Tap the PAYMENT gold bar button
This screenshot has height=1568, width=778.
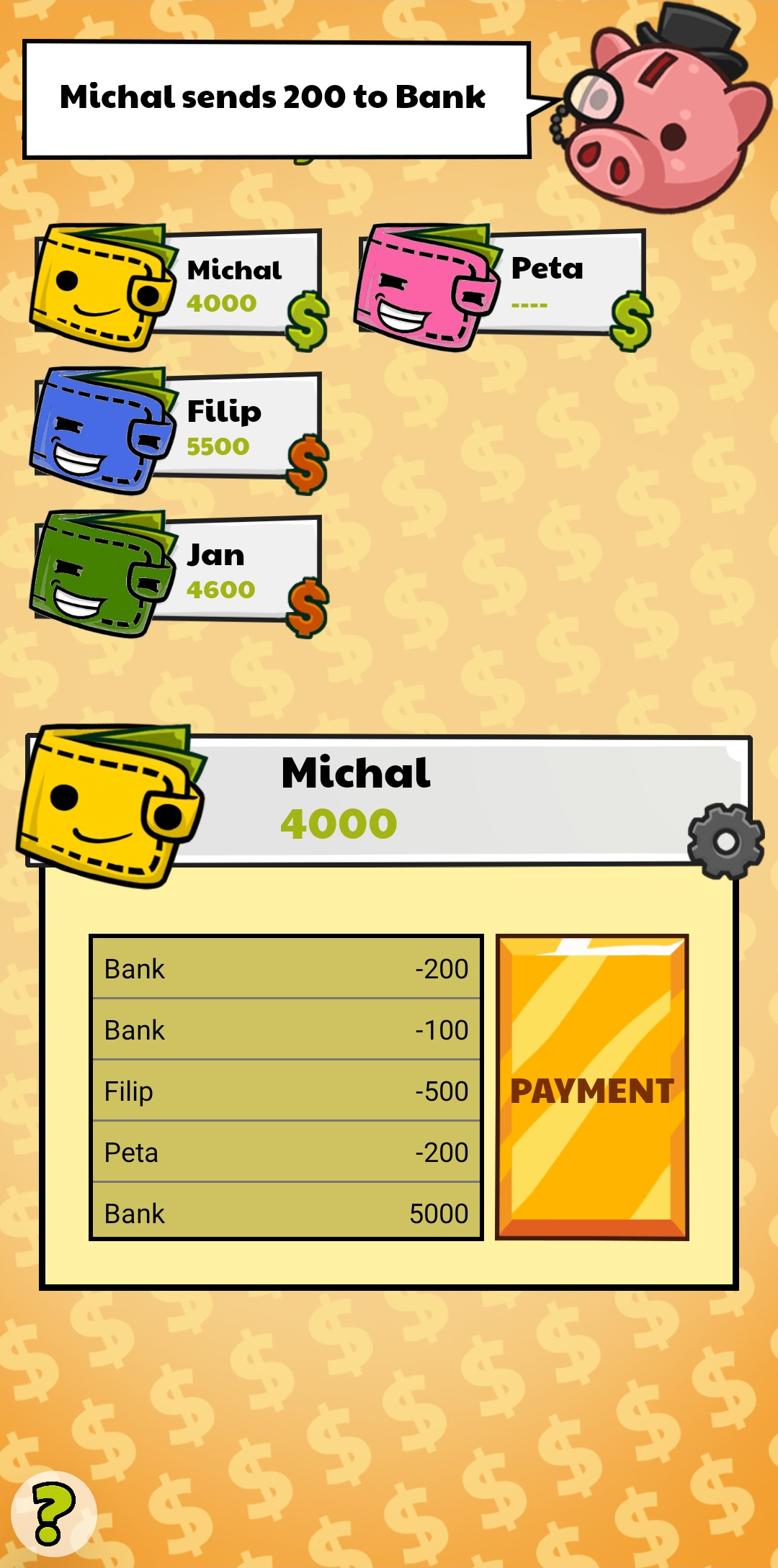(592, 1087)
